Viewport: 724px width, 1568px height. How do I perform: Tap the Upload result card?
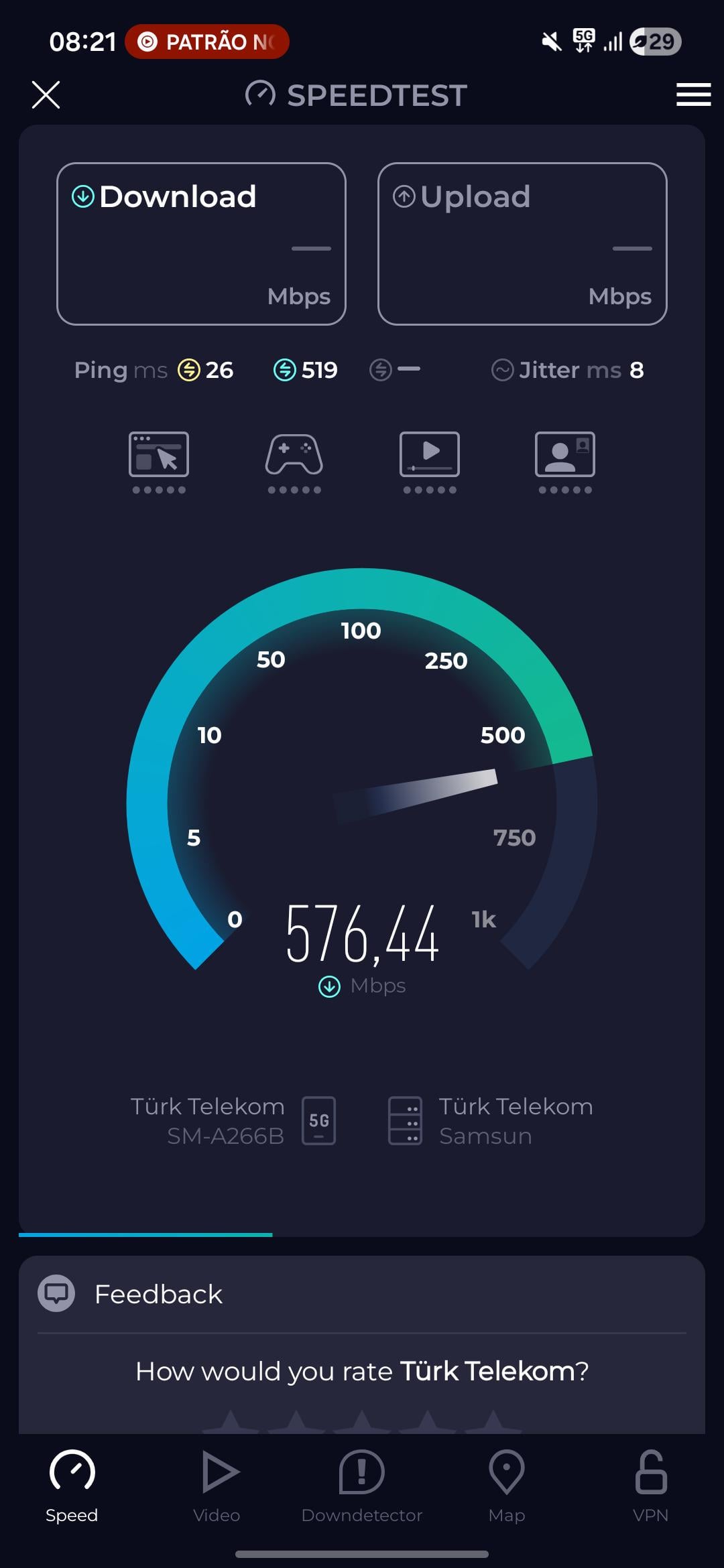point(522,244)
